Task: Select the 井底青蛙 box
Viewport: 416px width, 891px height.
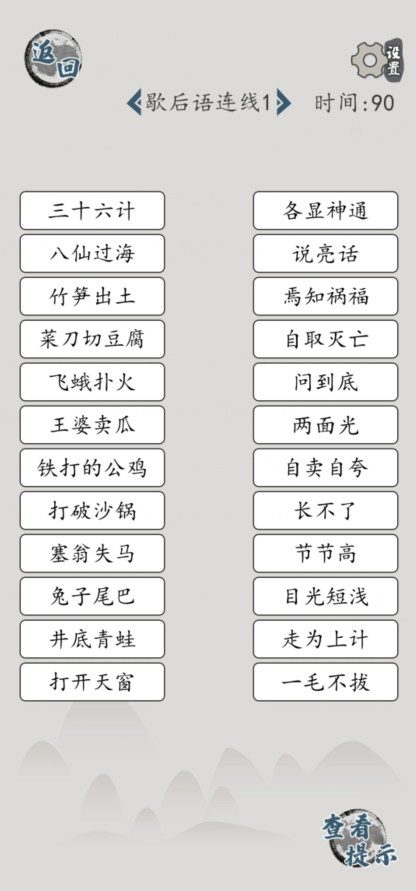Action: 92,639
